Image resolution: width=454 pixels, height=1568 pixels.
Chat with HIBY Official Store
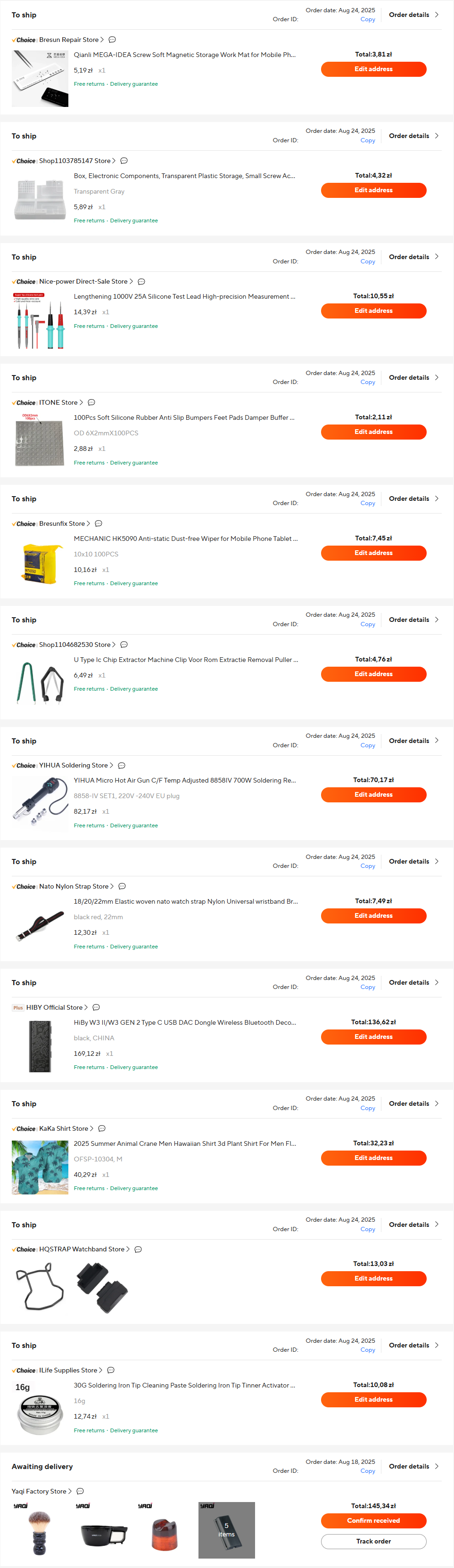(96, 1007)
